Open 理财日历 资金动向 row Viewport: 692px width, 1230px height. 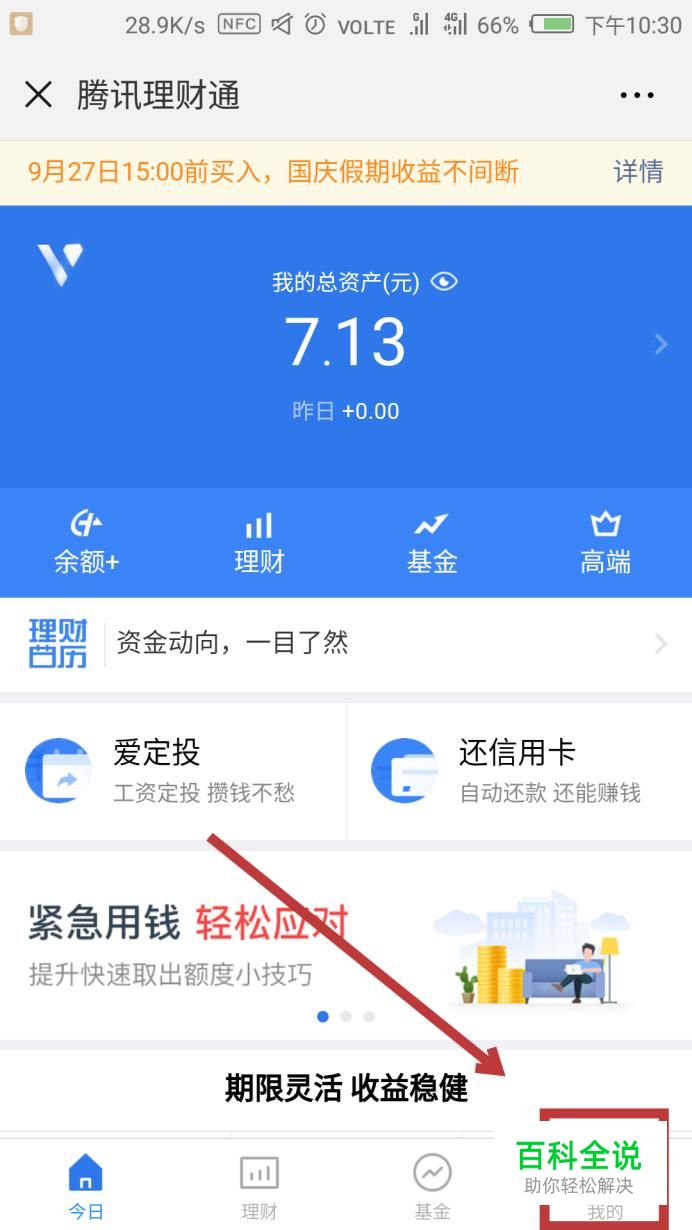346,643
